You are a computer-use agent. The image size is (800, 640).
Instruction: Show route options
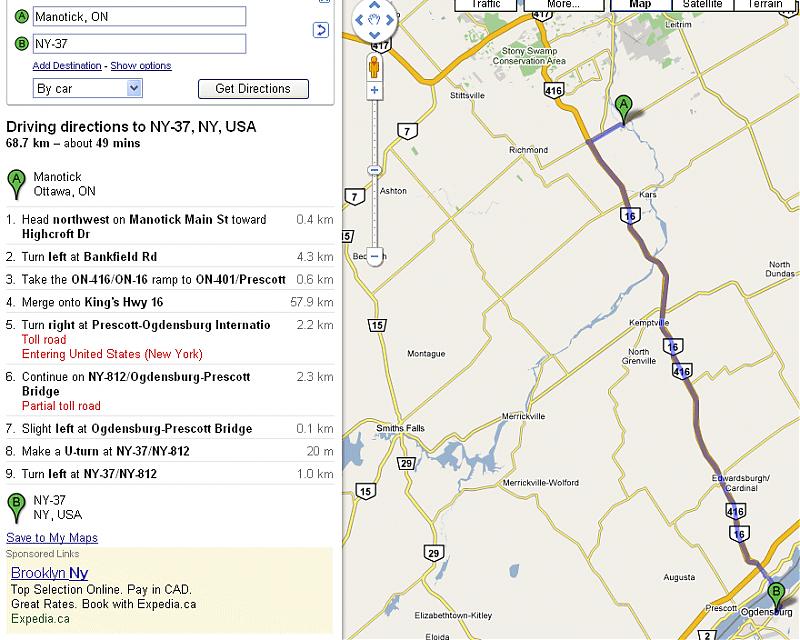(x=140, y=66)
